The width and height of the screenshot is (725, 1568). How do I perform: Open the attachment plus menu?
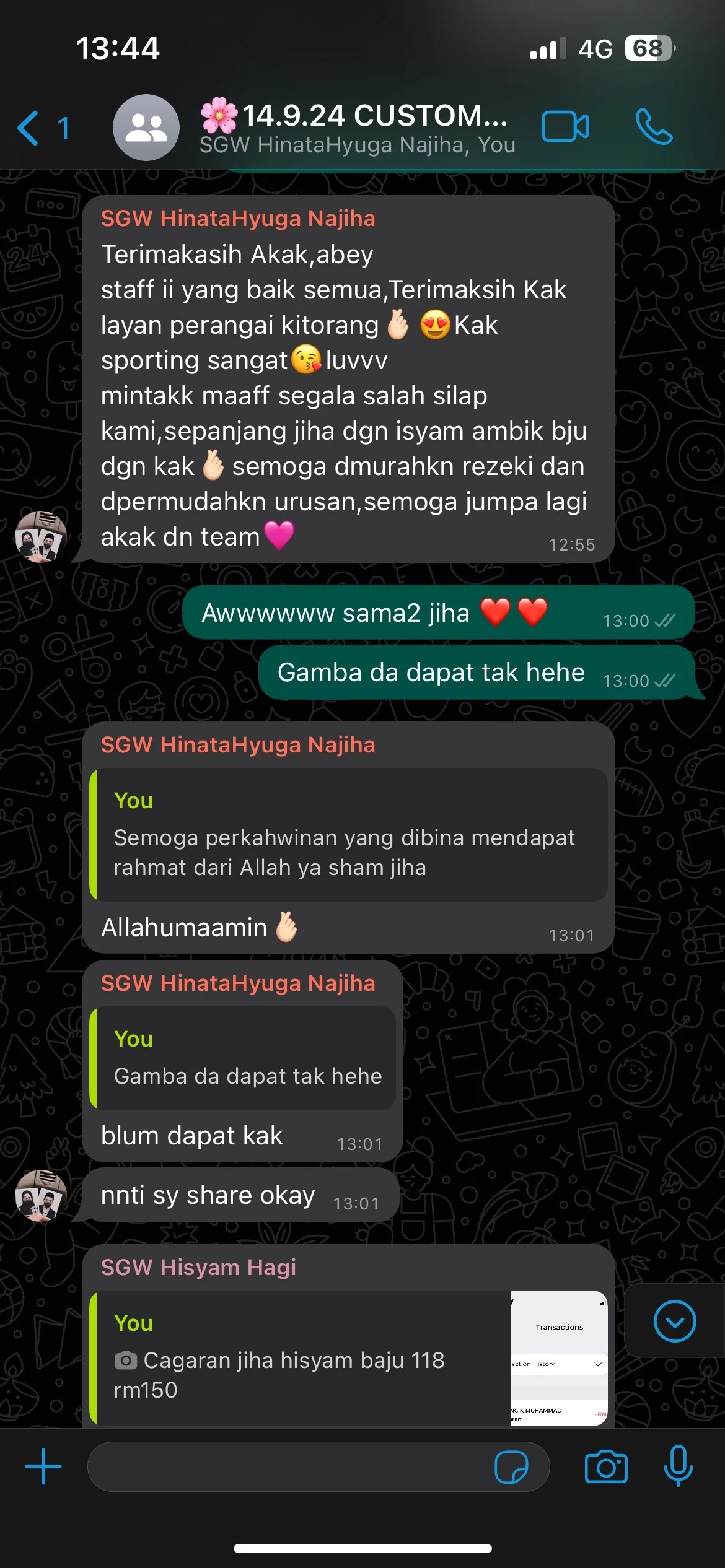point(43,1466)
